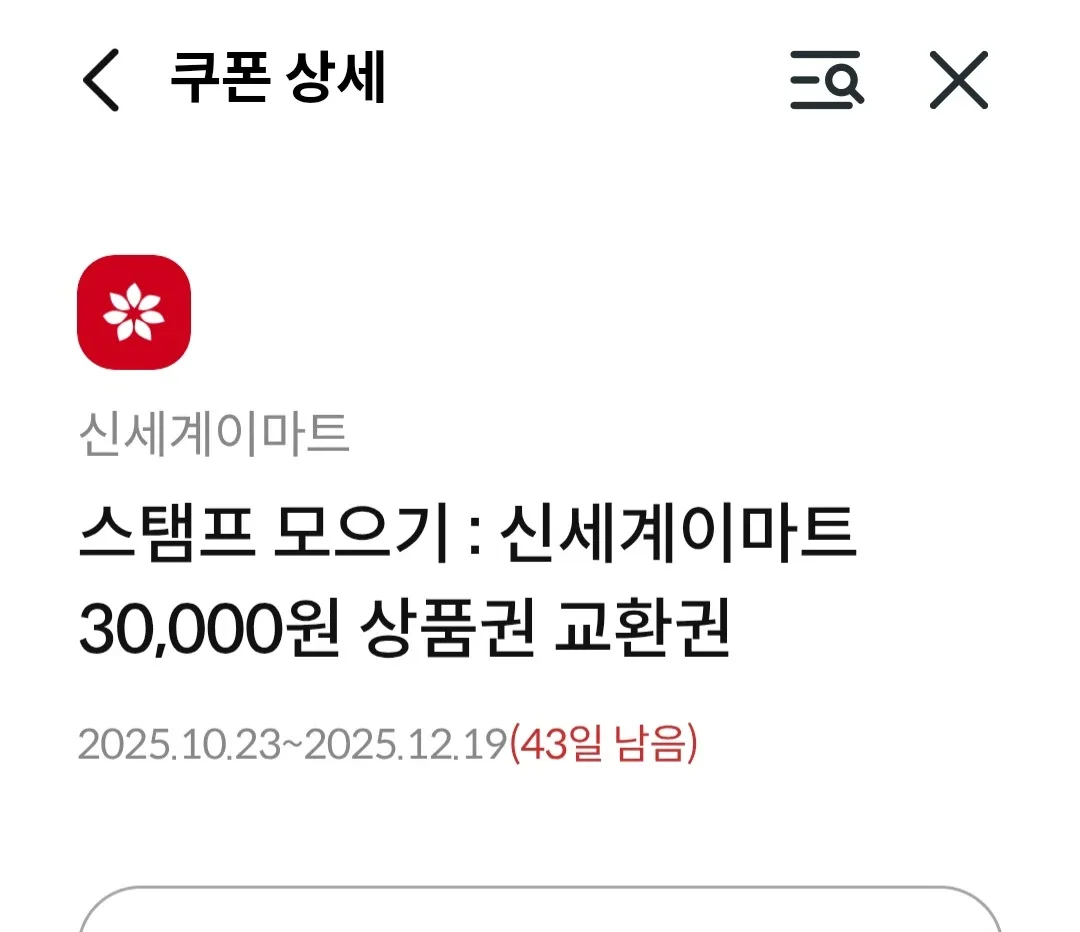This screenshot has height=932, width=1080.
Task: Open the menu search icon
Action: coord(826,80)
